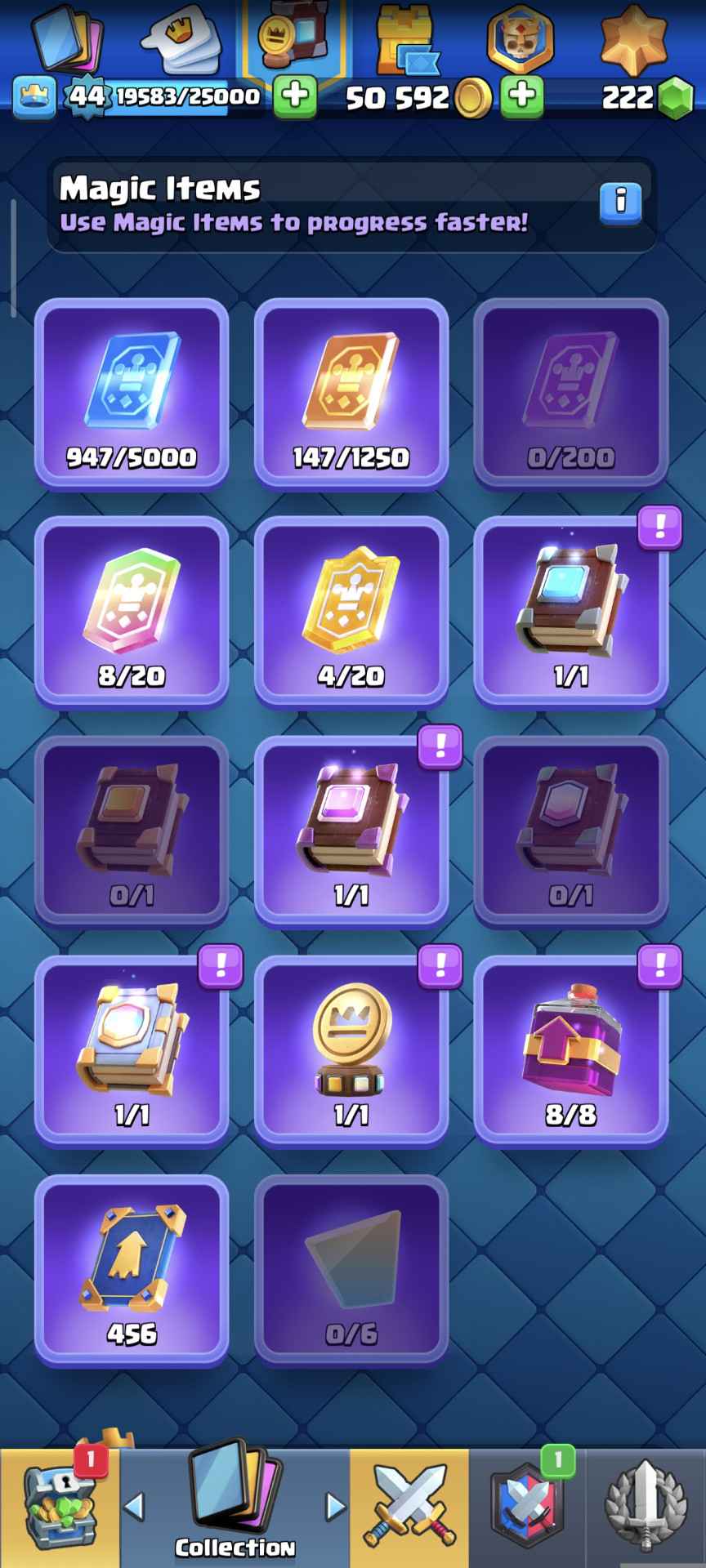Image resolution: width=706 pixels, height=1568 pixels.
Task: Select the Book of Books tile
Action: [x=132, y=1049]
